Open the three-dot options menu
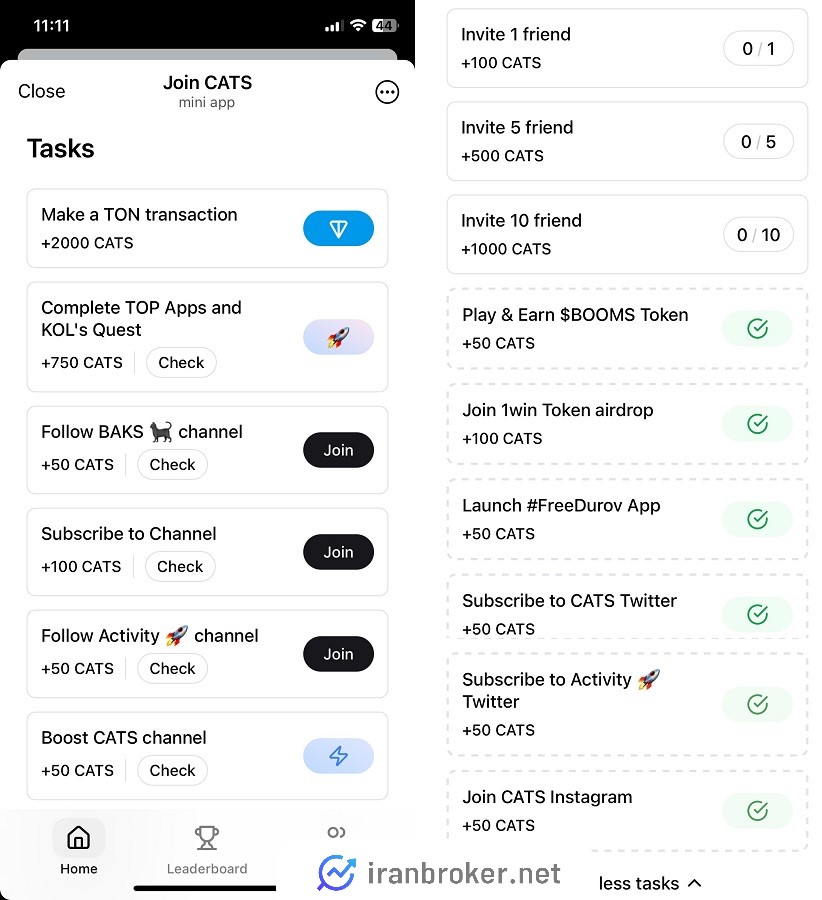 click(387, 92)
